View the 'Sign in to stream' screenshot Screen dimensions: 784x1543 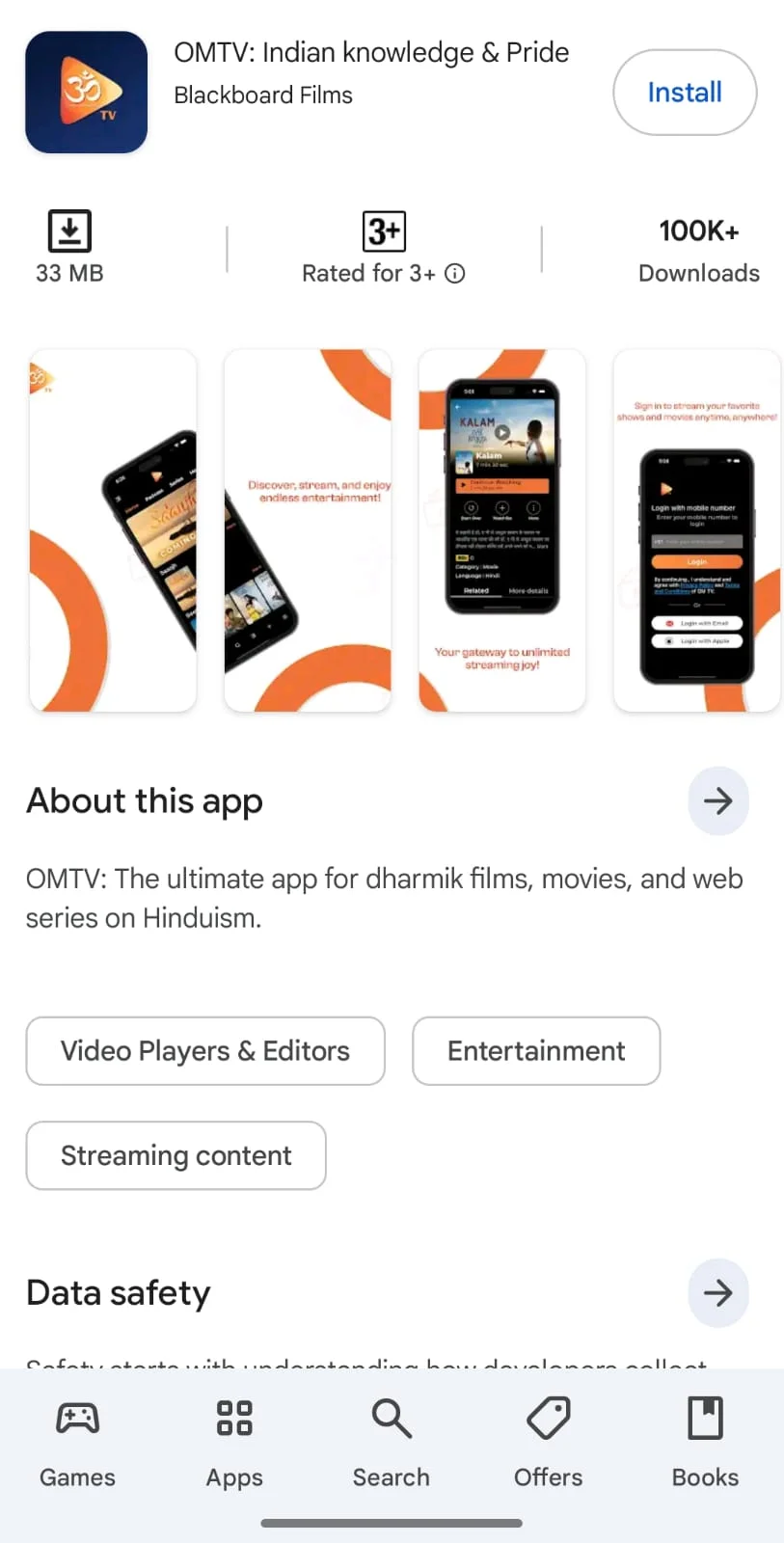(x=696, y=530)
